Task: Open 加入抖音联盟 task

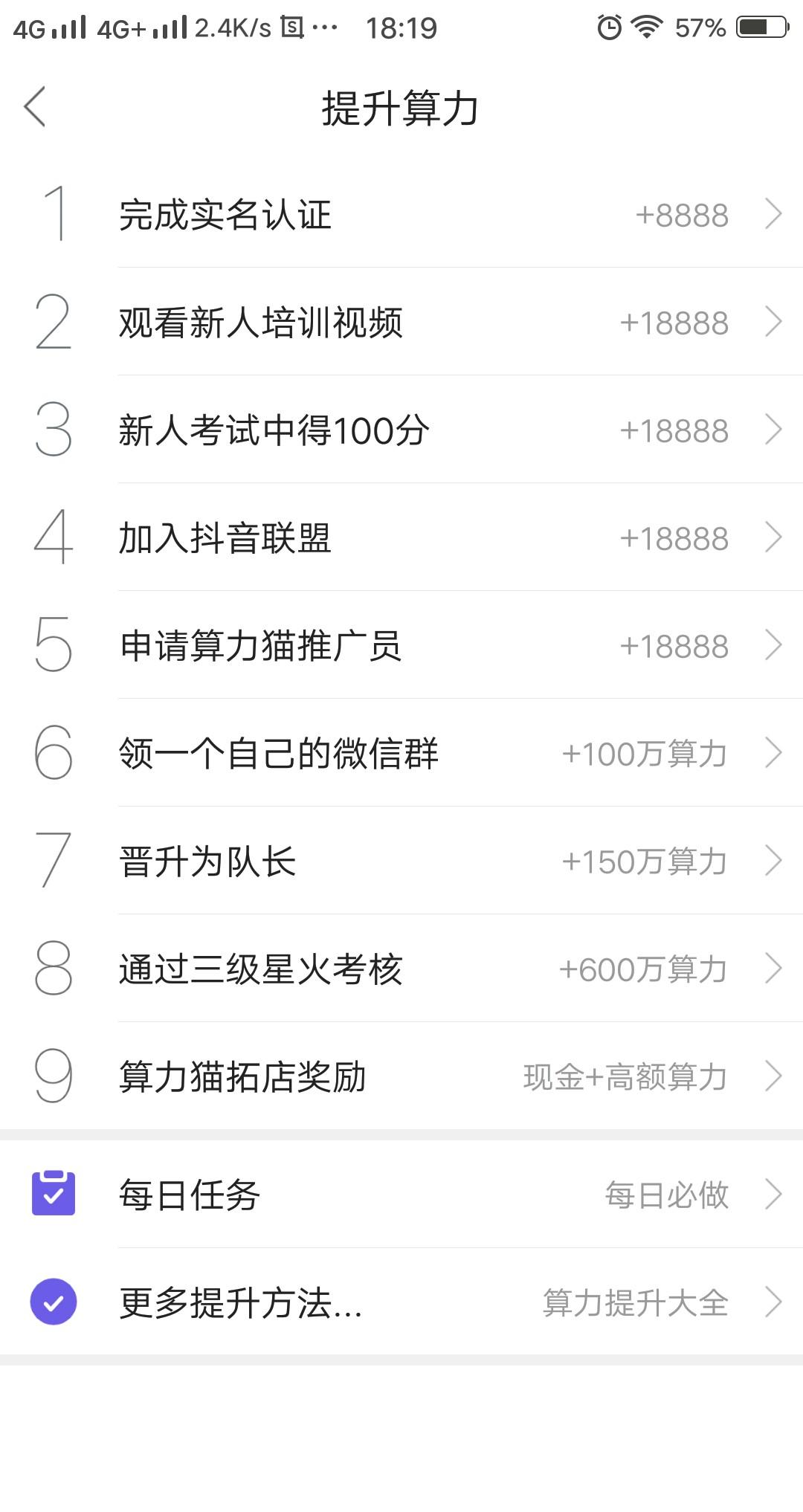Action: [x=401, y=538]
